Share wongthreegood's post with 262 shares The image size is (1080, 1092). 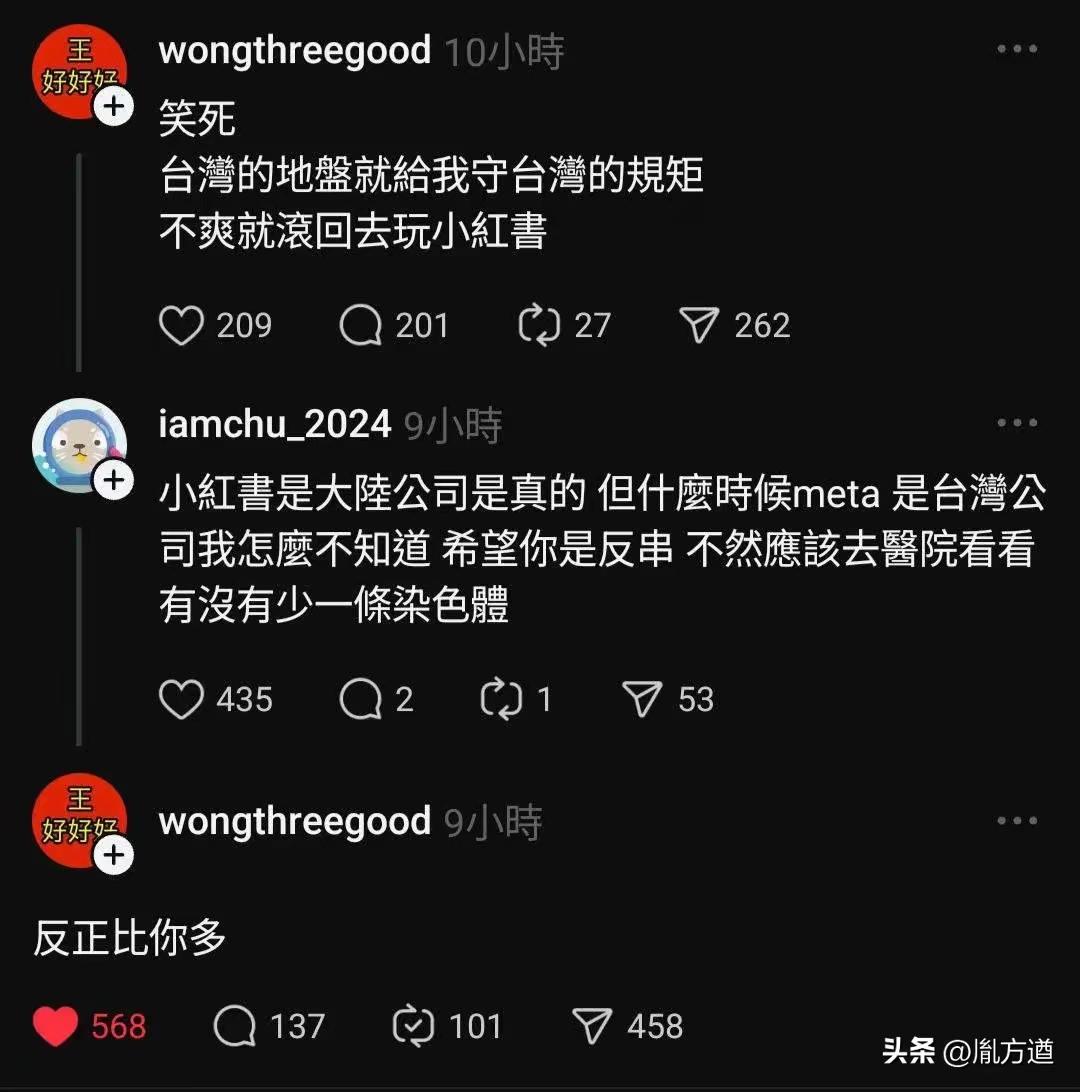tap(699, 326)
